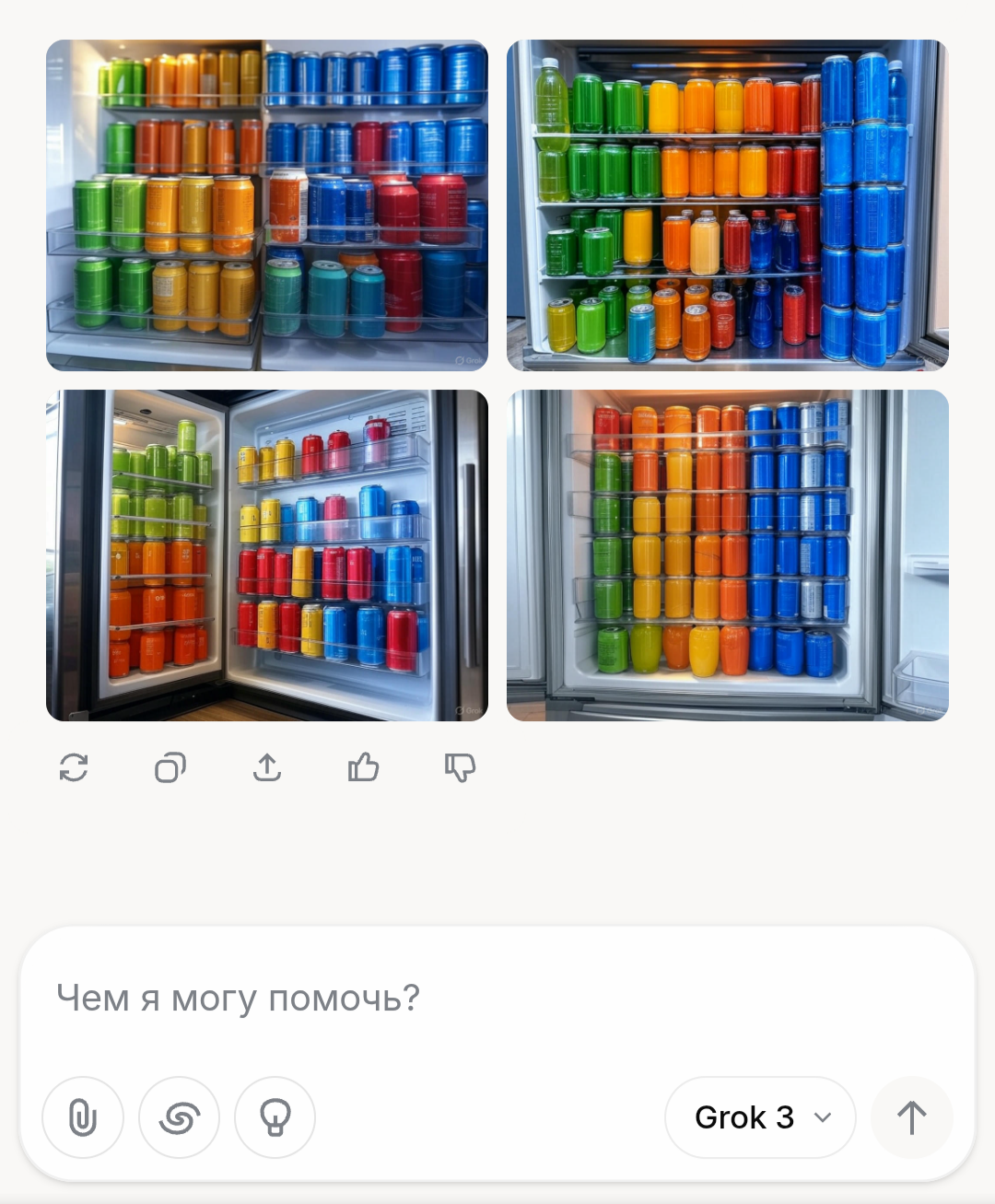Regenerate the response
Screen dimensions: 995x1204
coord(74,767)
